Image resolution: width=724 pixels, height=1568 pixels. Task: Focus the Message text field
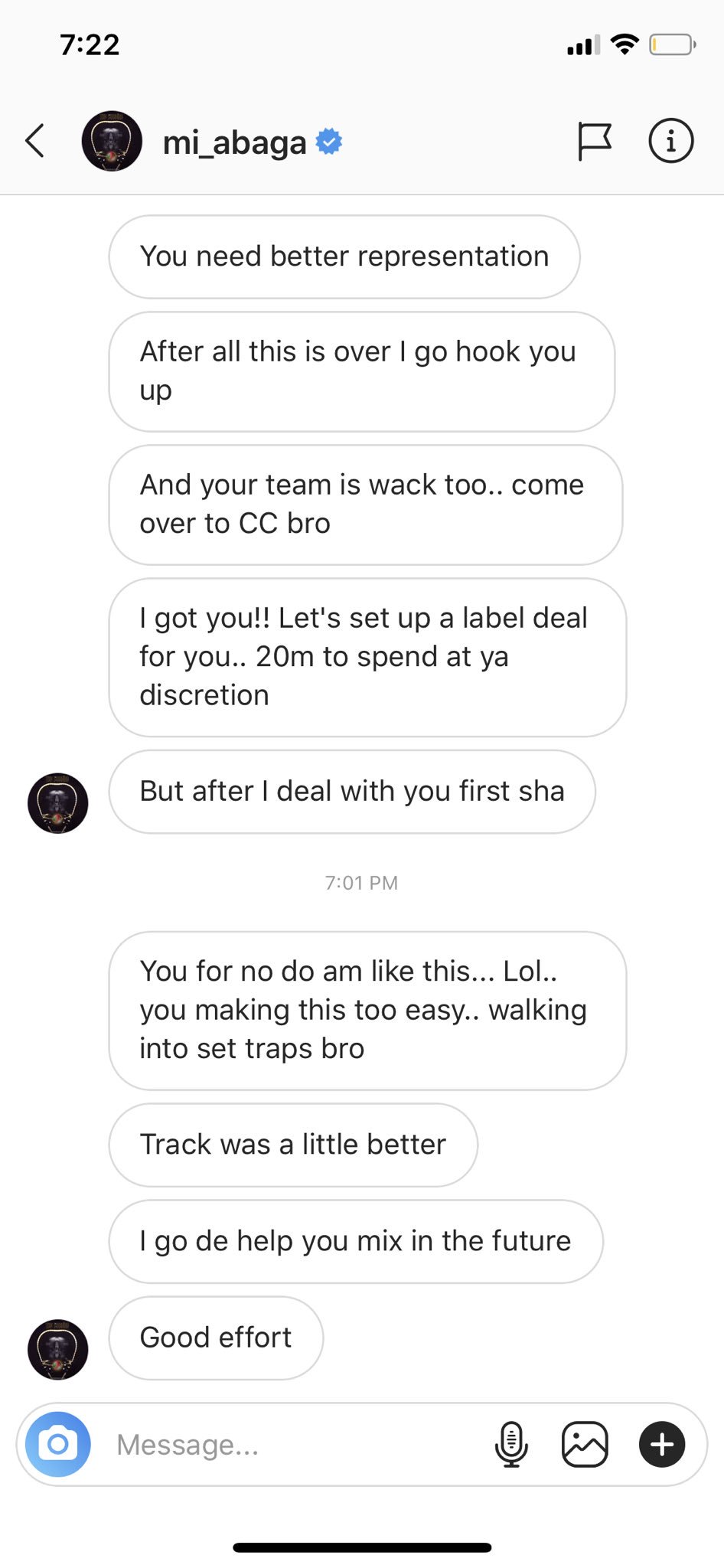[x=291, y=1444]
